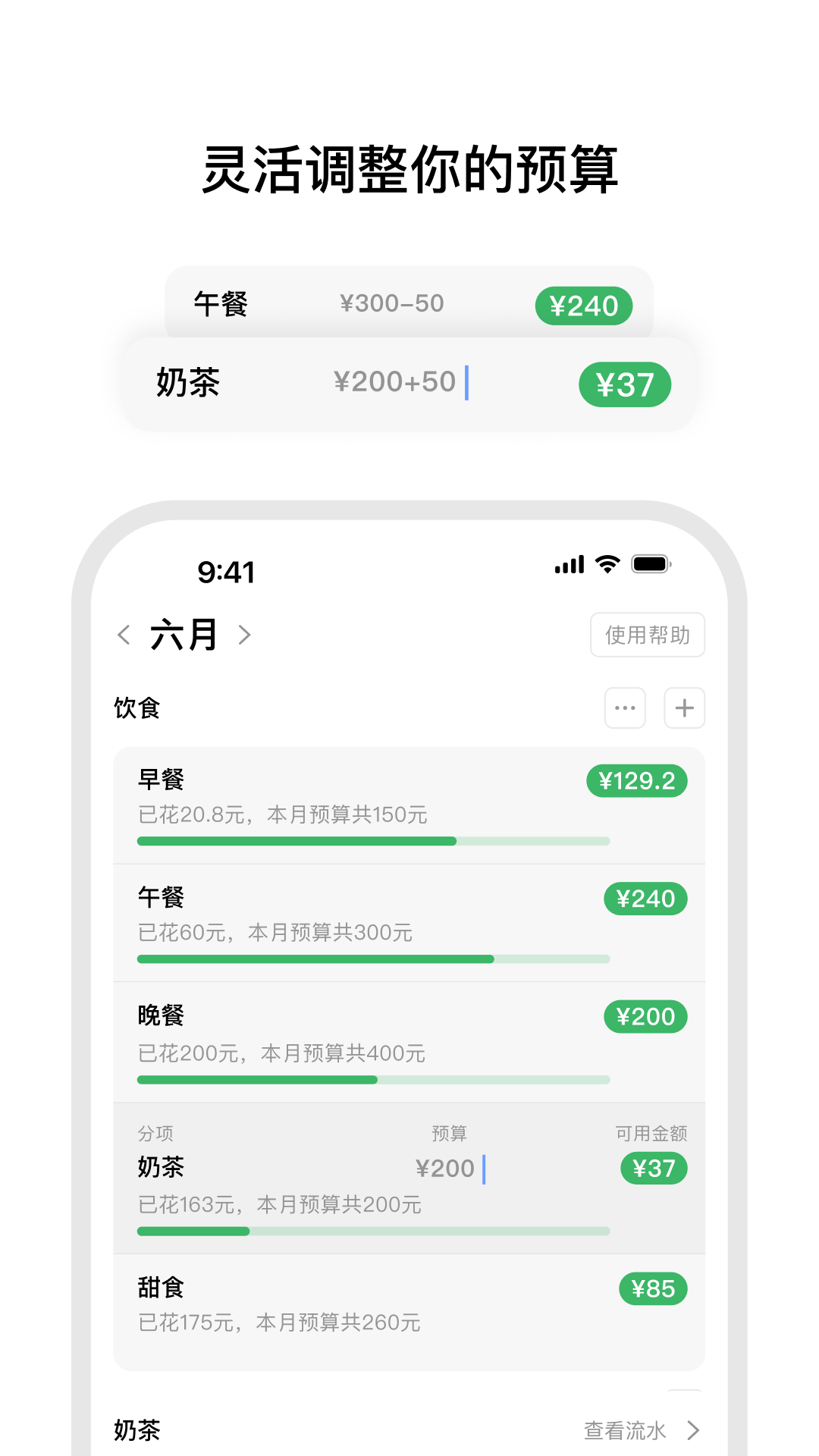Open 使用帮助
Image resolution: width=819 pixels, height=1456 pixels.
[647, 635]
